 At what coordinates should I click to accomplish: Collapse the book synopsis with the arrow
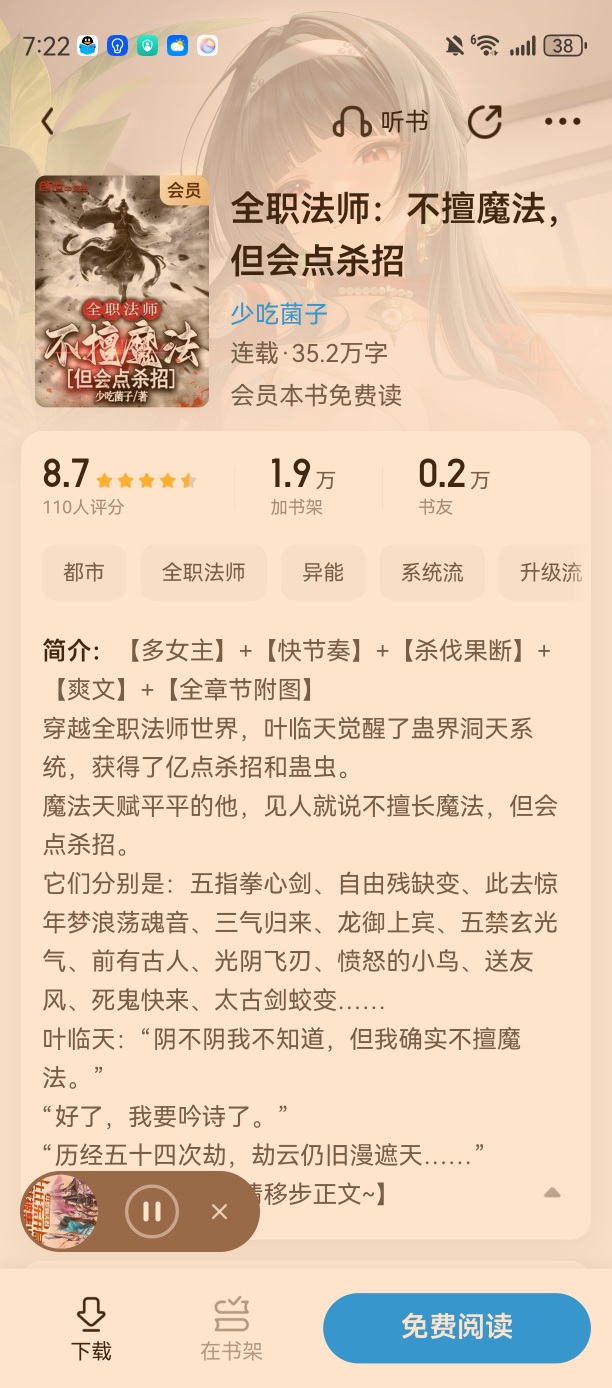coord(552,1193)
